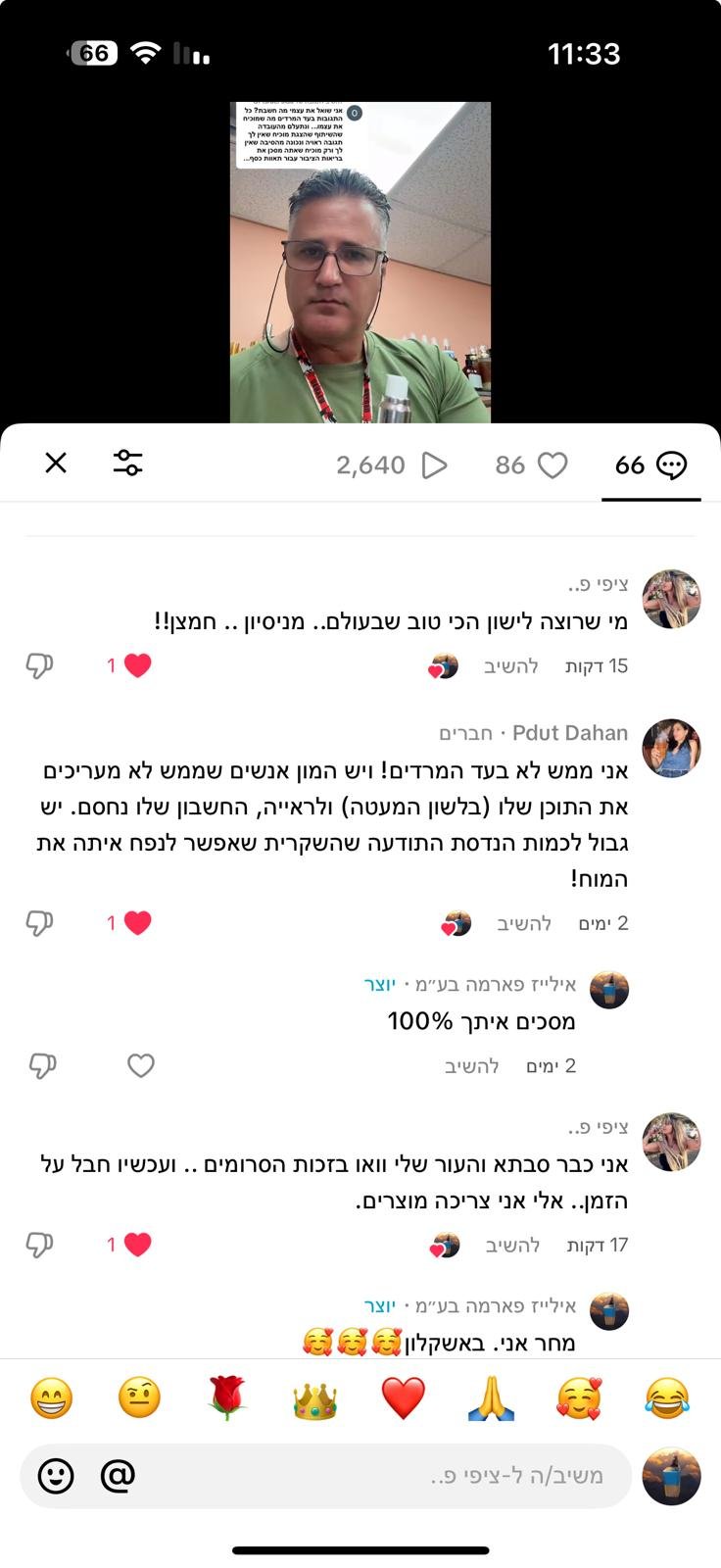The width and height of the screenshot is (721, 1568).
Task: Switch to the 86 likes tab
Action: click(x=531, y=465)
